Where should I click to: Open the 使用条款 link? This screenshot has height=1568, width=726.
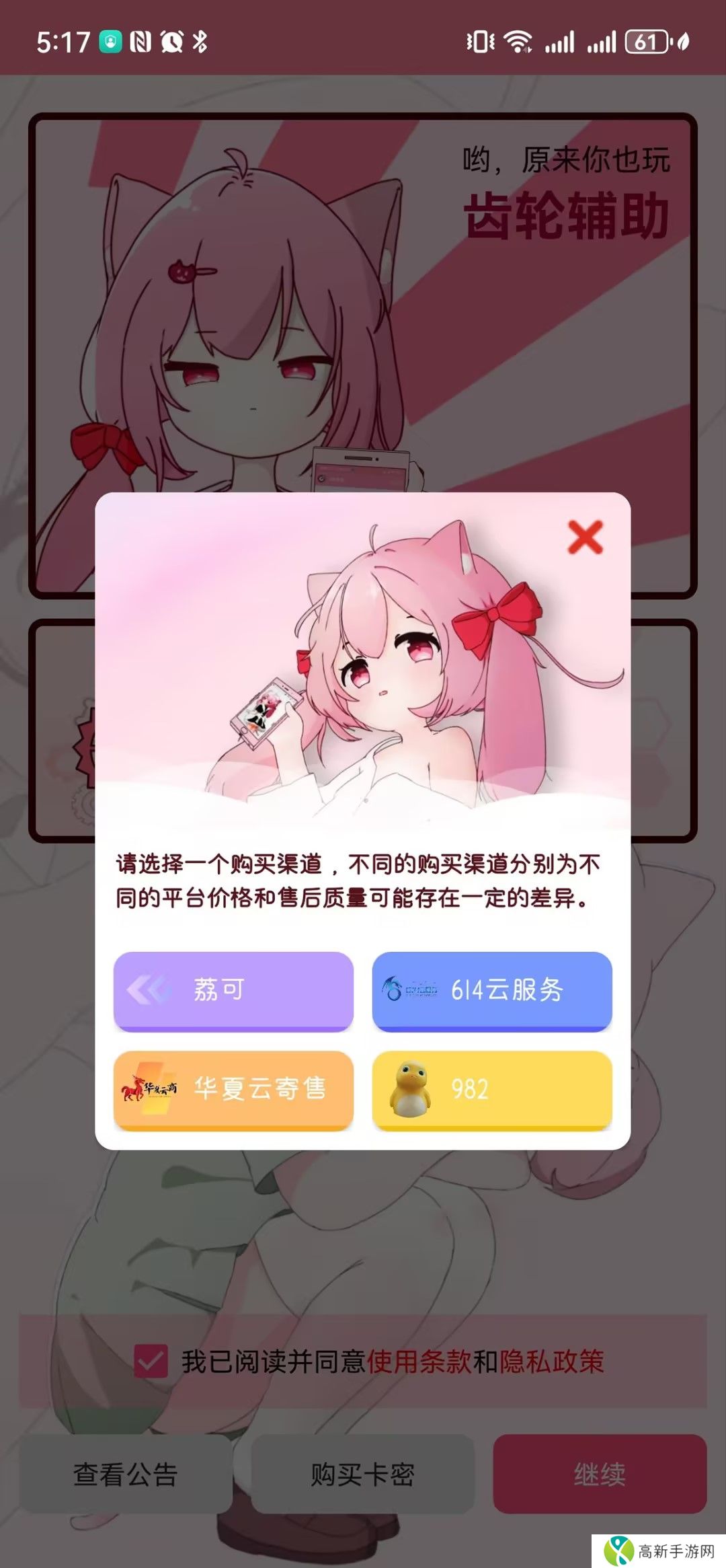coord(419,1361)
